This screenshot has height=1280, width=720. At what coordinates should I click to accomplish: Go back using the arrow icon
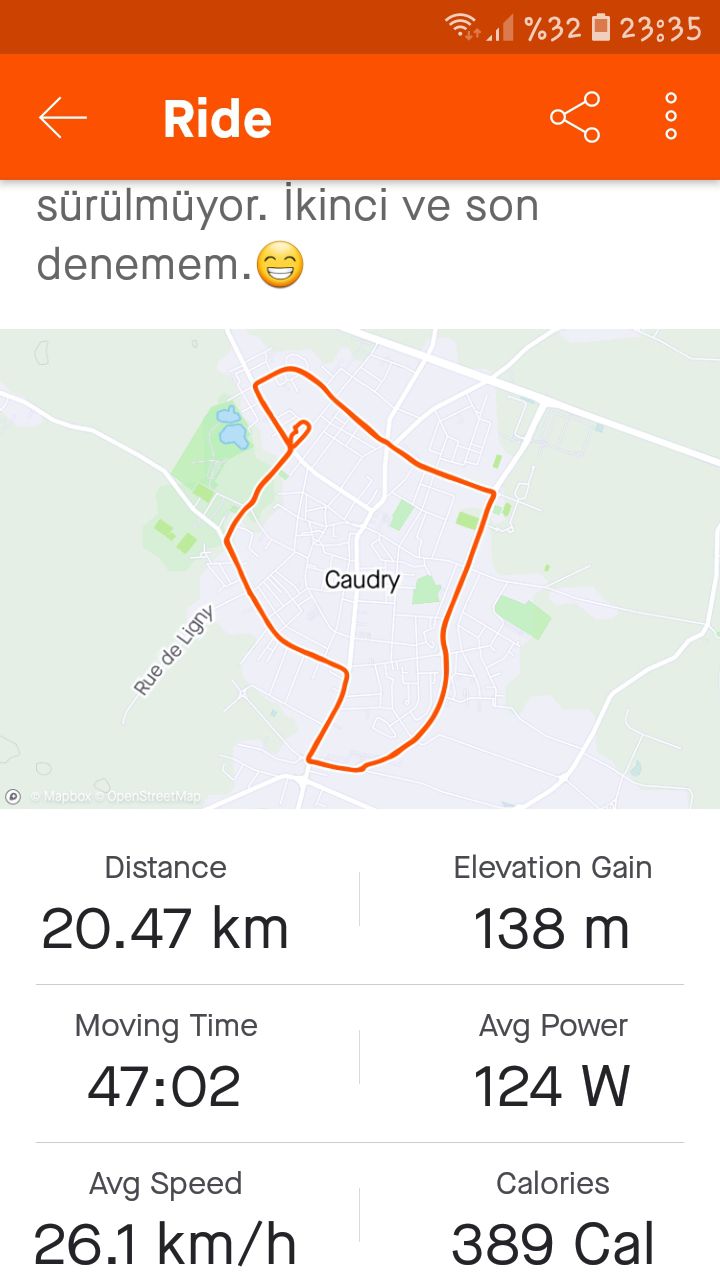(63, 118)
